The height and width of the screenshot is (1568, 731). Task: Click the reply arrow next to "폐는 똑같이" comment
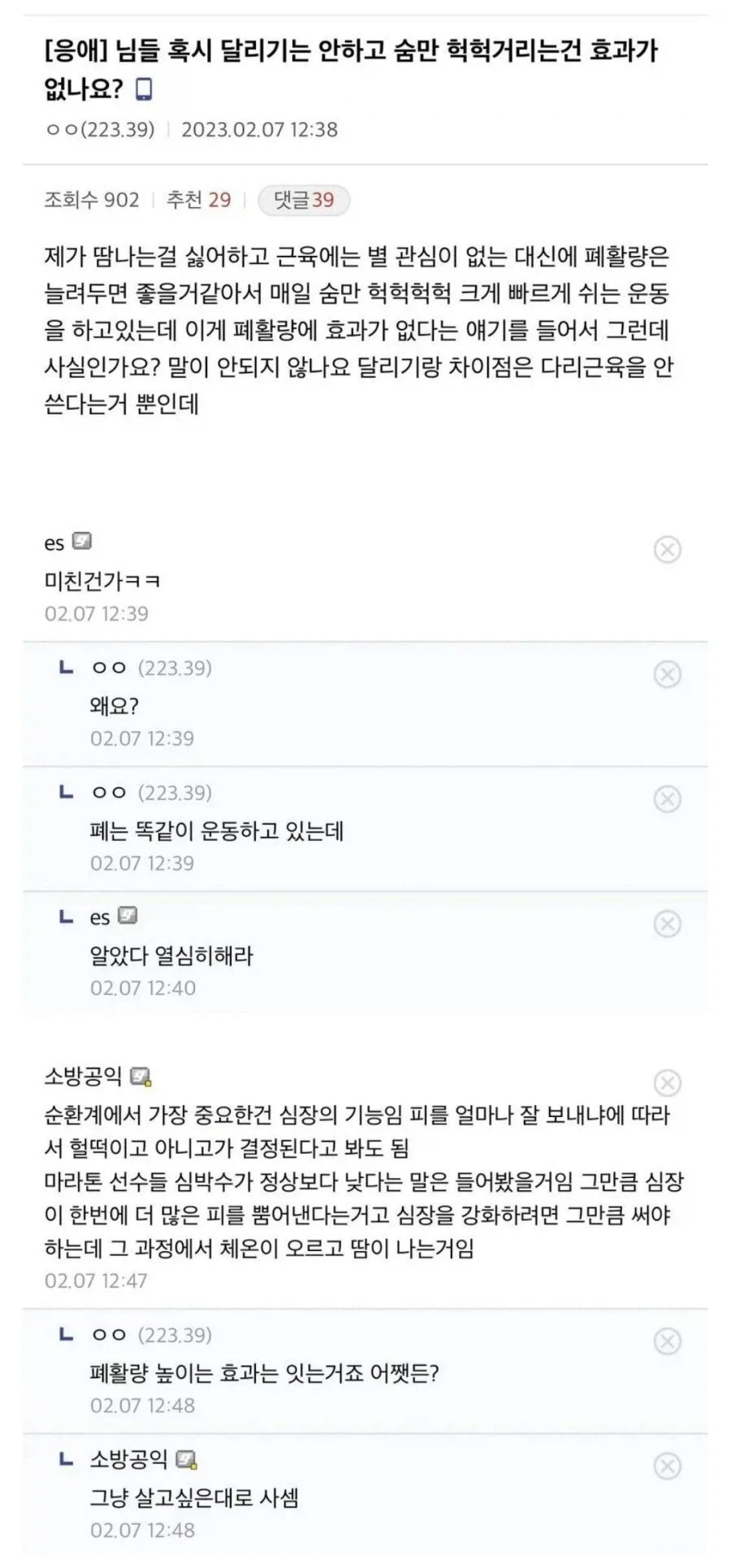coord(65,793)
